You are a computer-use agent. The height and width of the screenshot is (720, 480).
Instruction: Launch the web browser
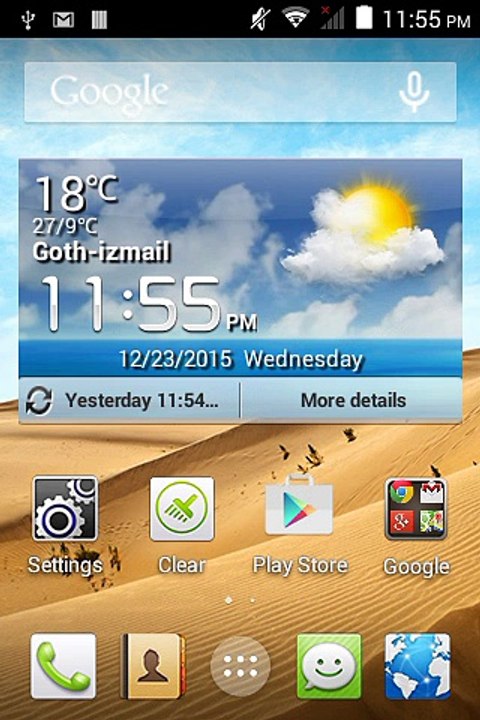click(418, 666)
